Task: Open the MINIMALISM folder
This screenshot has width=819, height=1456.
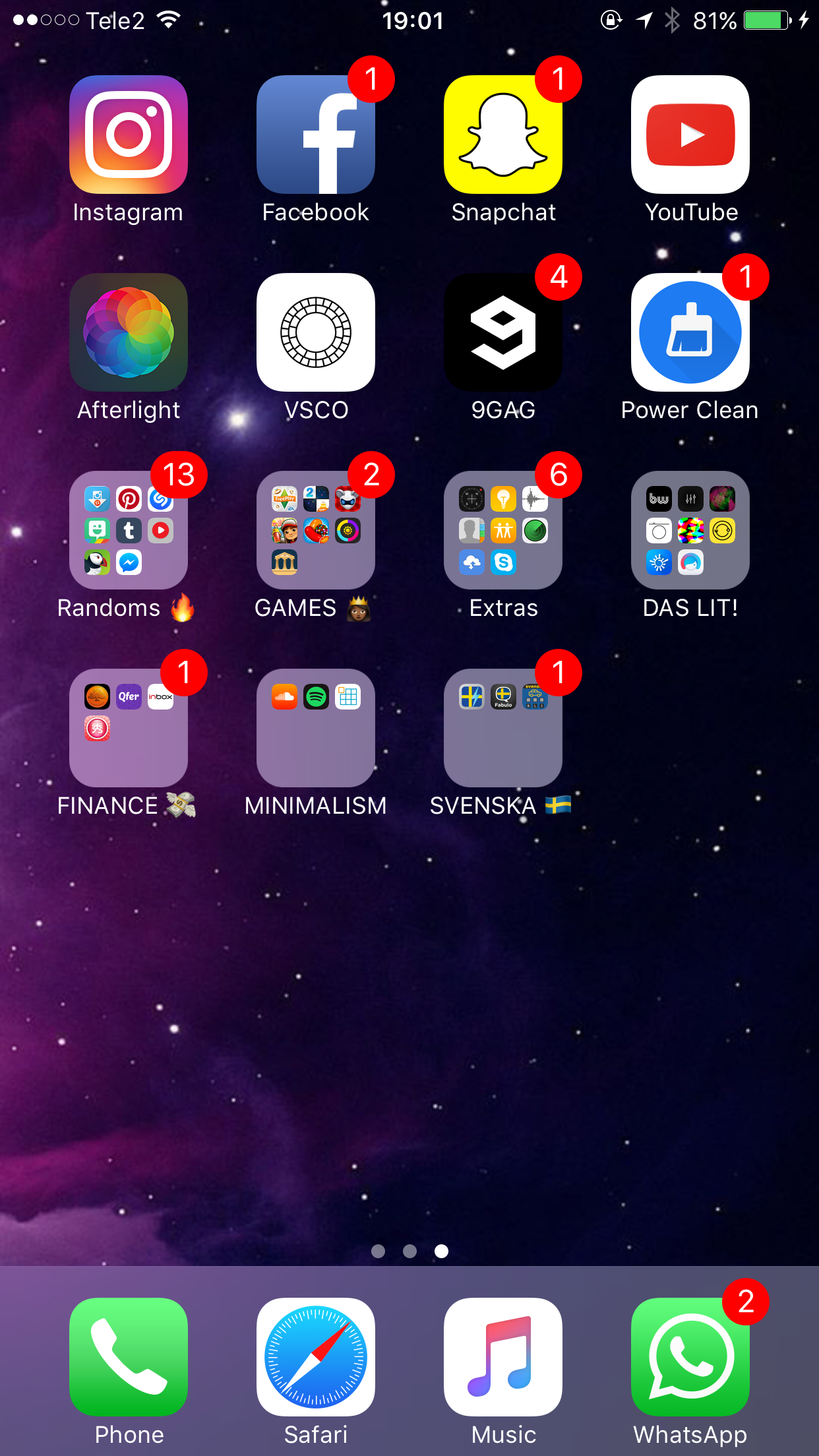Action: point(316,728)
